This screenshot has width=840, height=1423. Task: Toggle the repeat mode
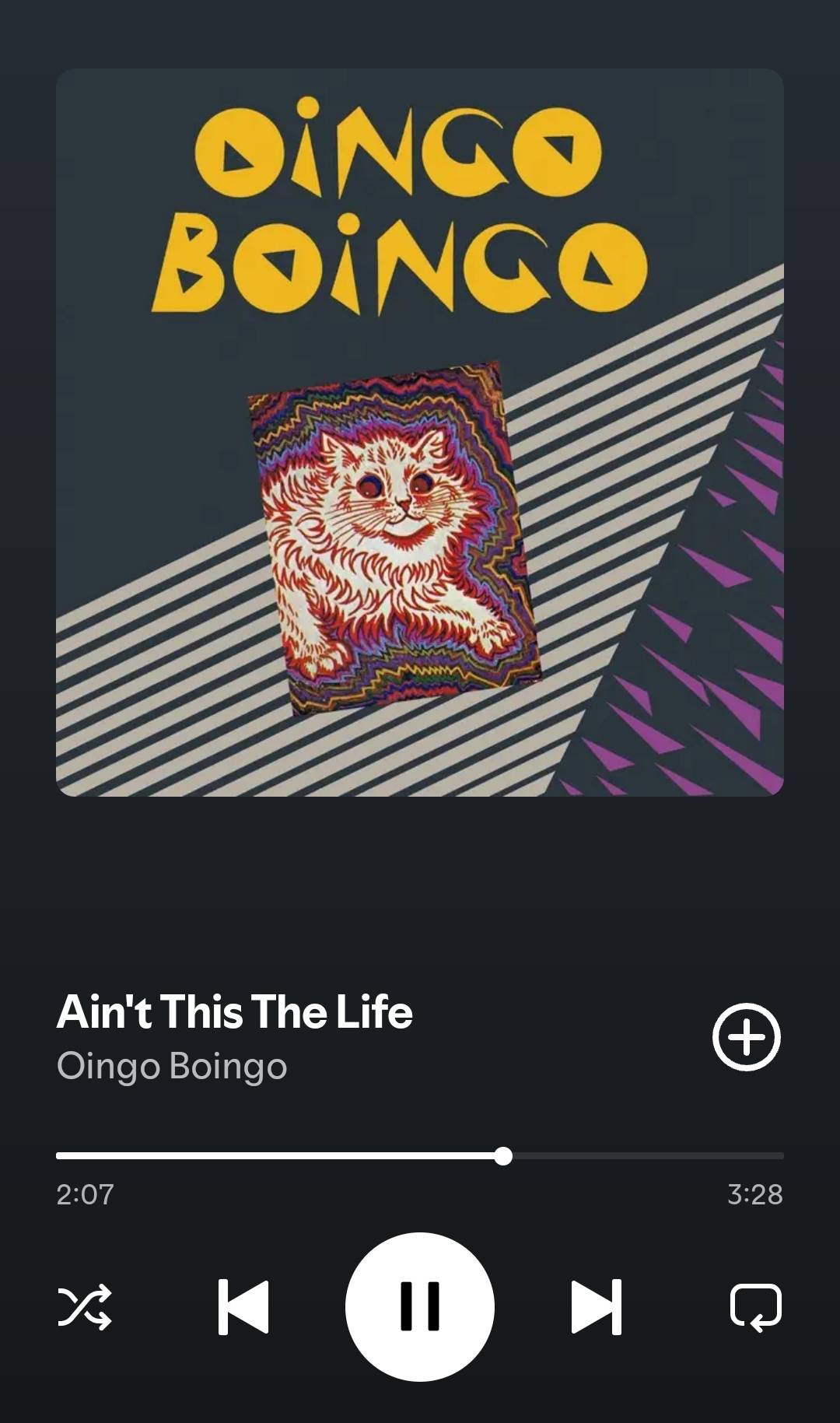pyautogui.click(x=756, y=1307)
